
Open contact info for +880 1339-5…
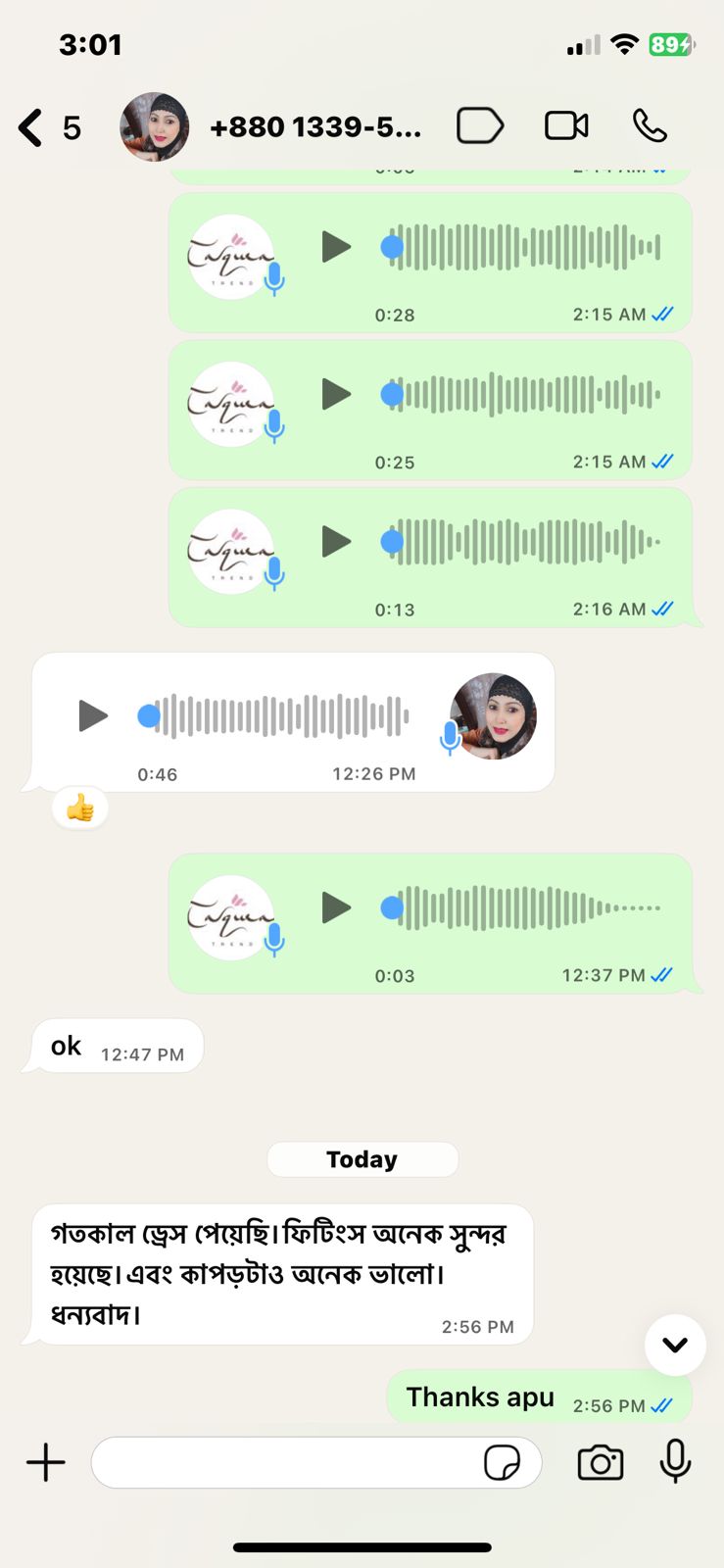[314, 127]
